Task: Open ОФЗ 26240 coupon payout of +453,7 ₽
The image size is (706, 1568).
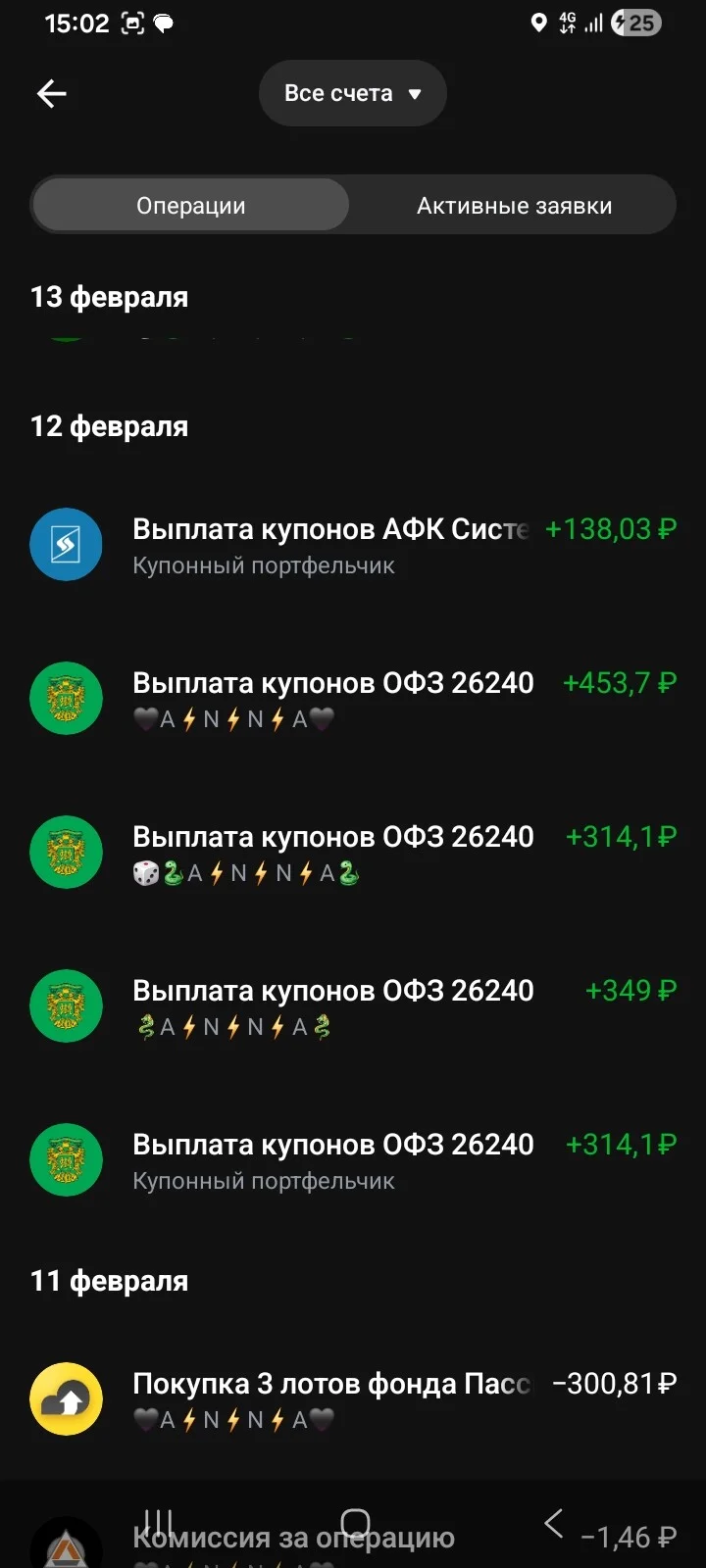Action: (353, 699)
